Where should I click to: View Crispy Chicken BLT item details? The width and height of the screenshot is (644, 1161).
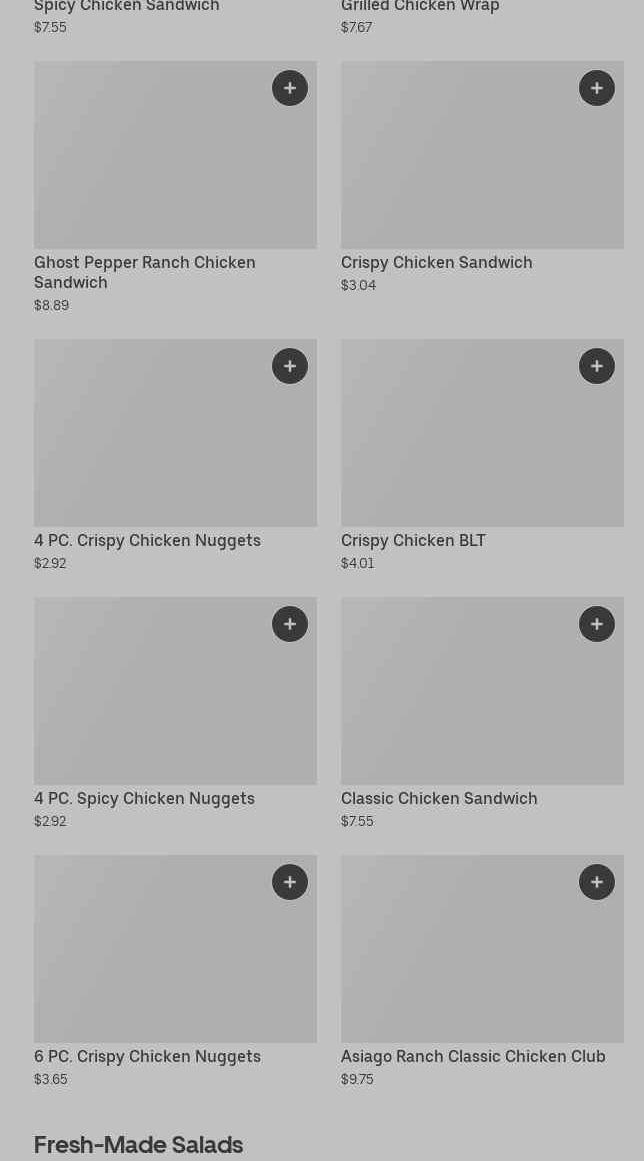(483, 455)
